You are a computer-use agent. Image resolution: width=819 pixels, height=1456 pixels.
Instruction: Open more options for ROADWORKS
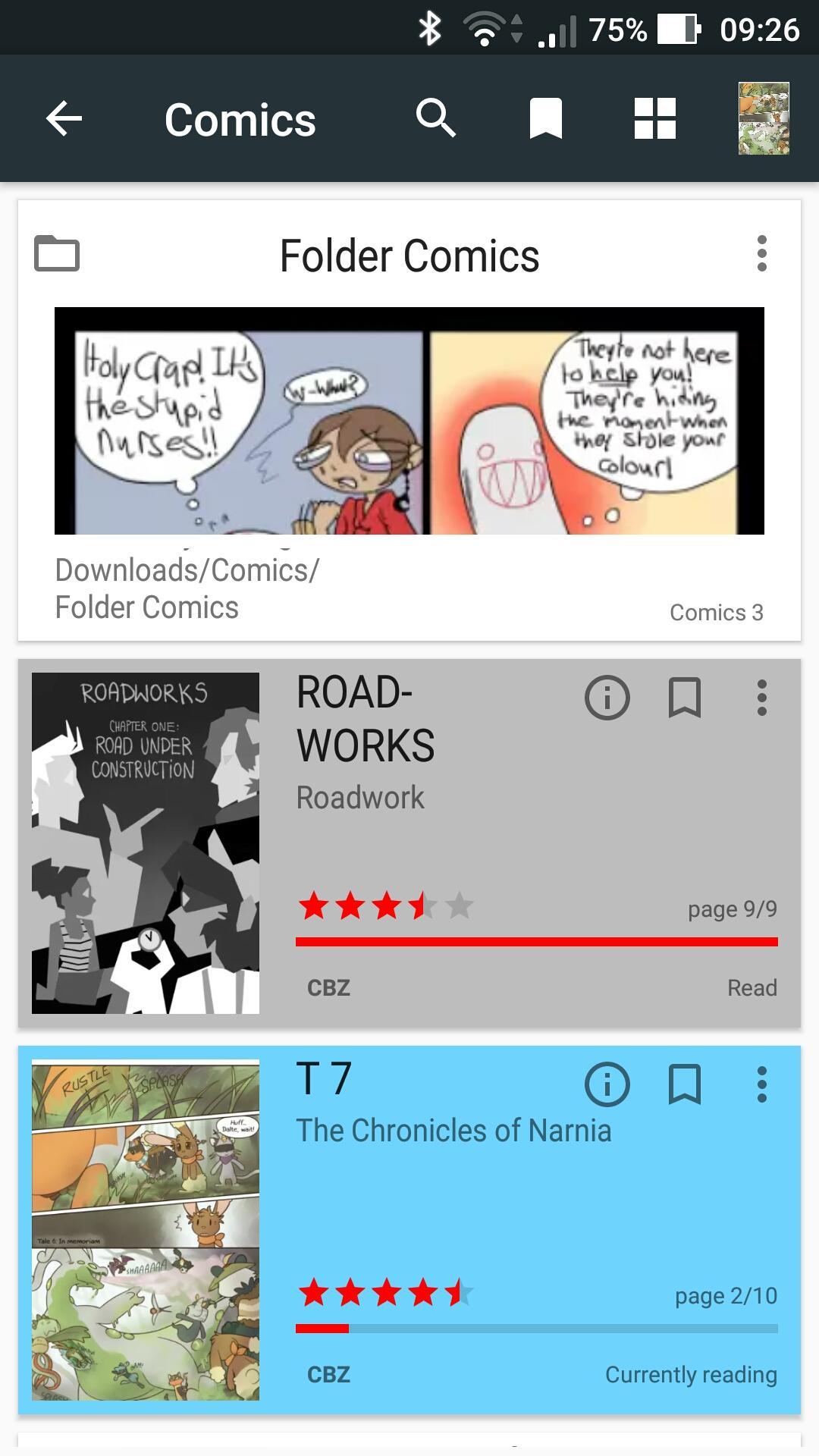761,698
